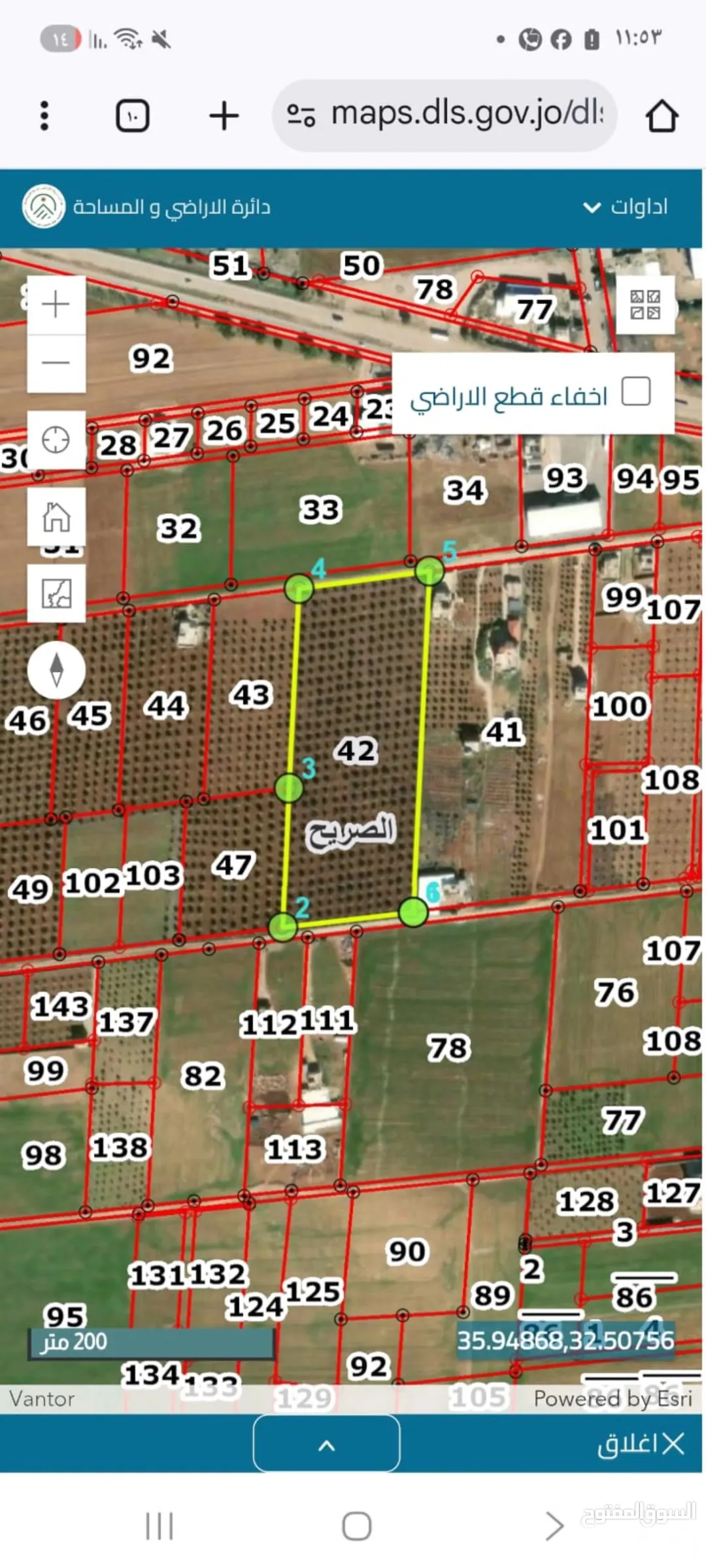Open a new browser tab

point(224,116)
